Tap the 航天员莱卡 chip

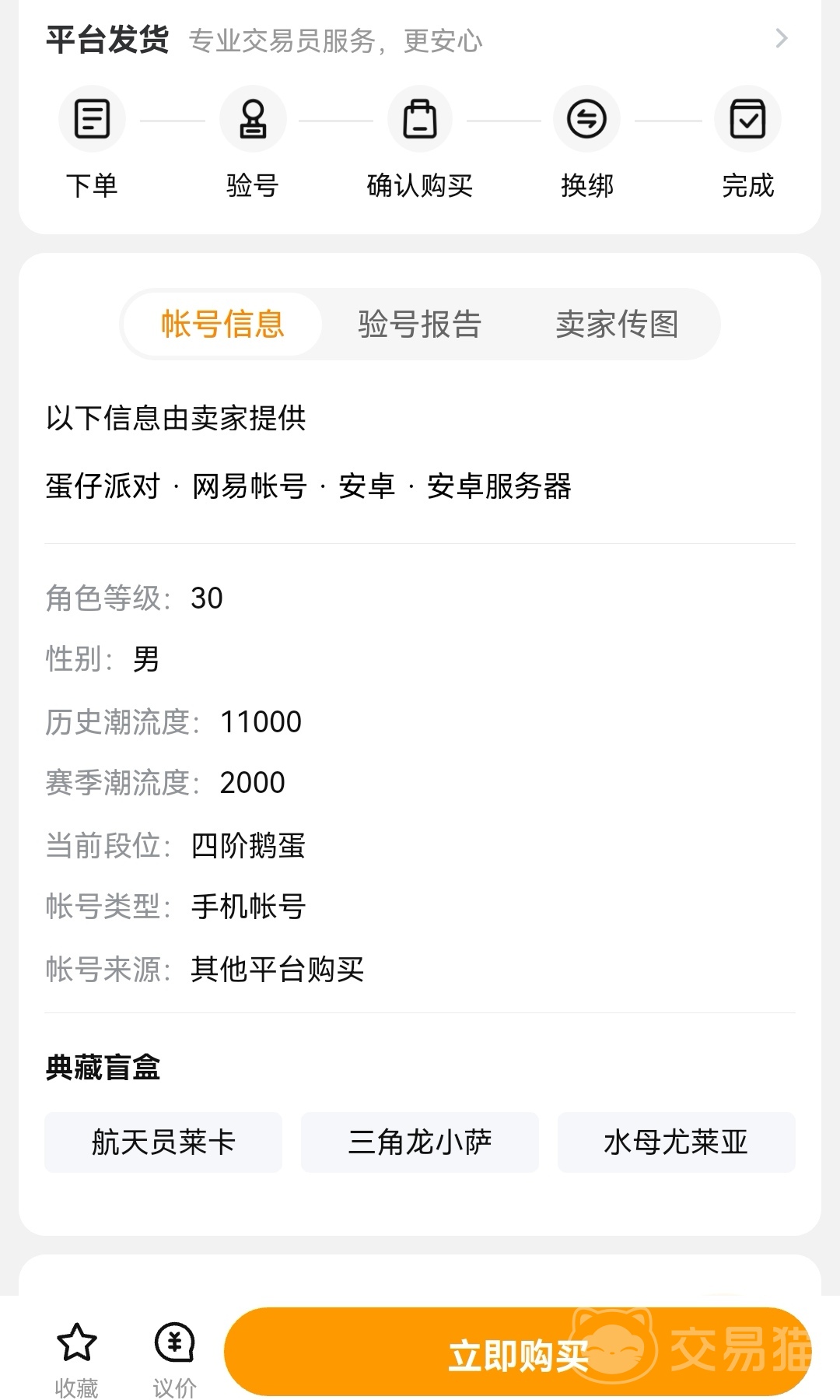163,1142
